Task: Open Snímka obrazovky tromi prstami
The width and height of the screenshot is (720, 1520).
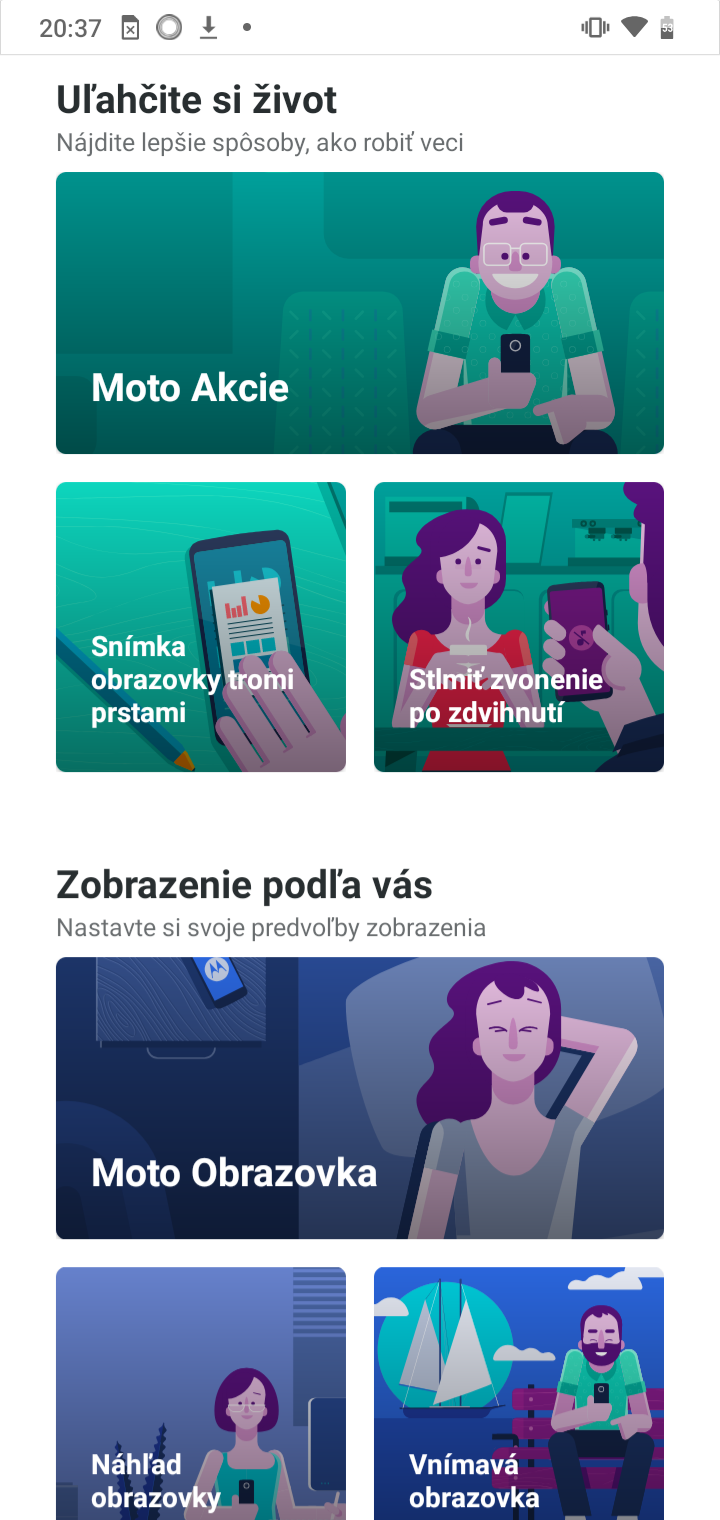Action: click(201, 627)
